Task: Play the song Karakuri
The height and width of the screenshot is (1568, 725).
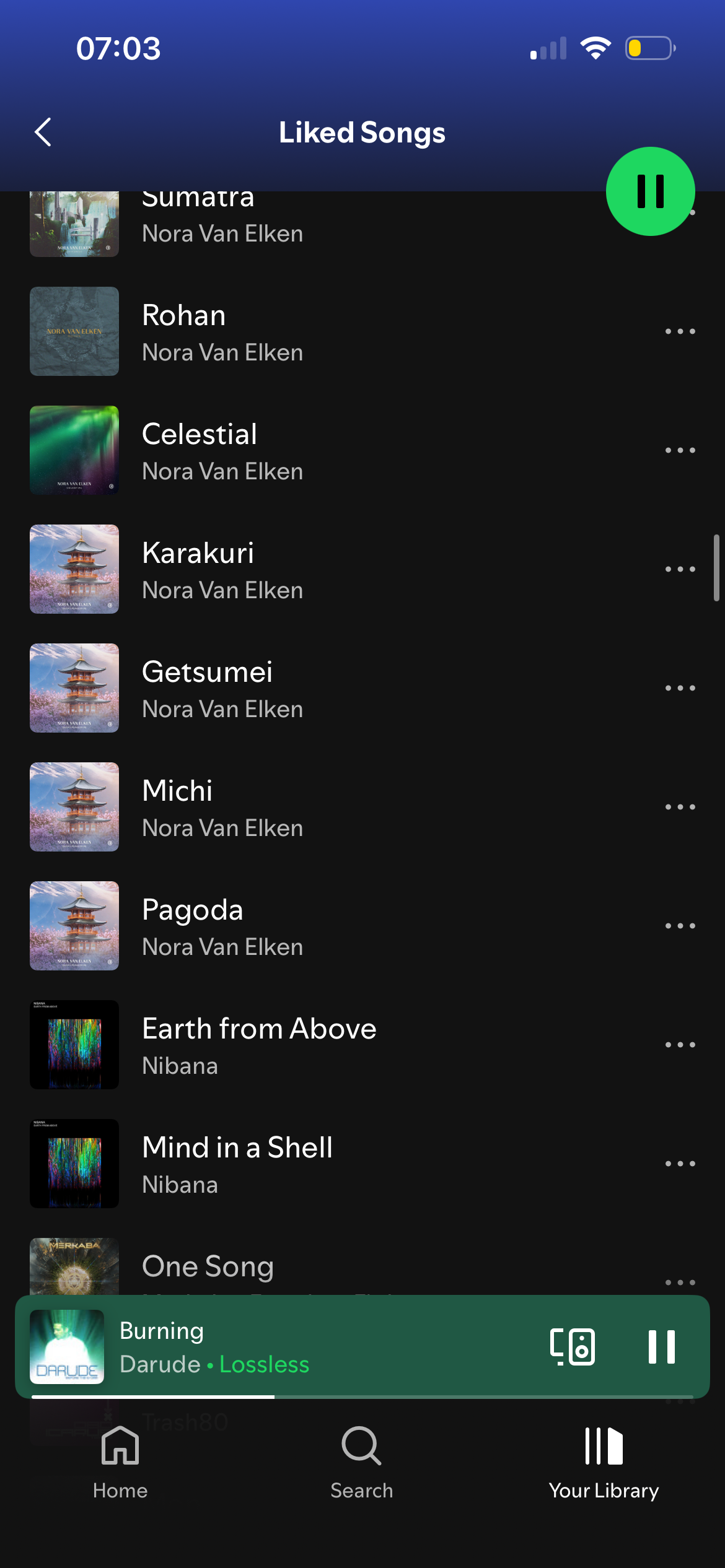Action: pos(310,570)
